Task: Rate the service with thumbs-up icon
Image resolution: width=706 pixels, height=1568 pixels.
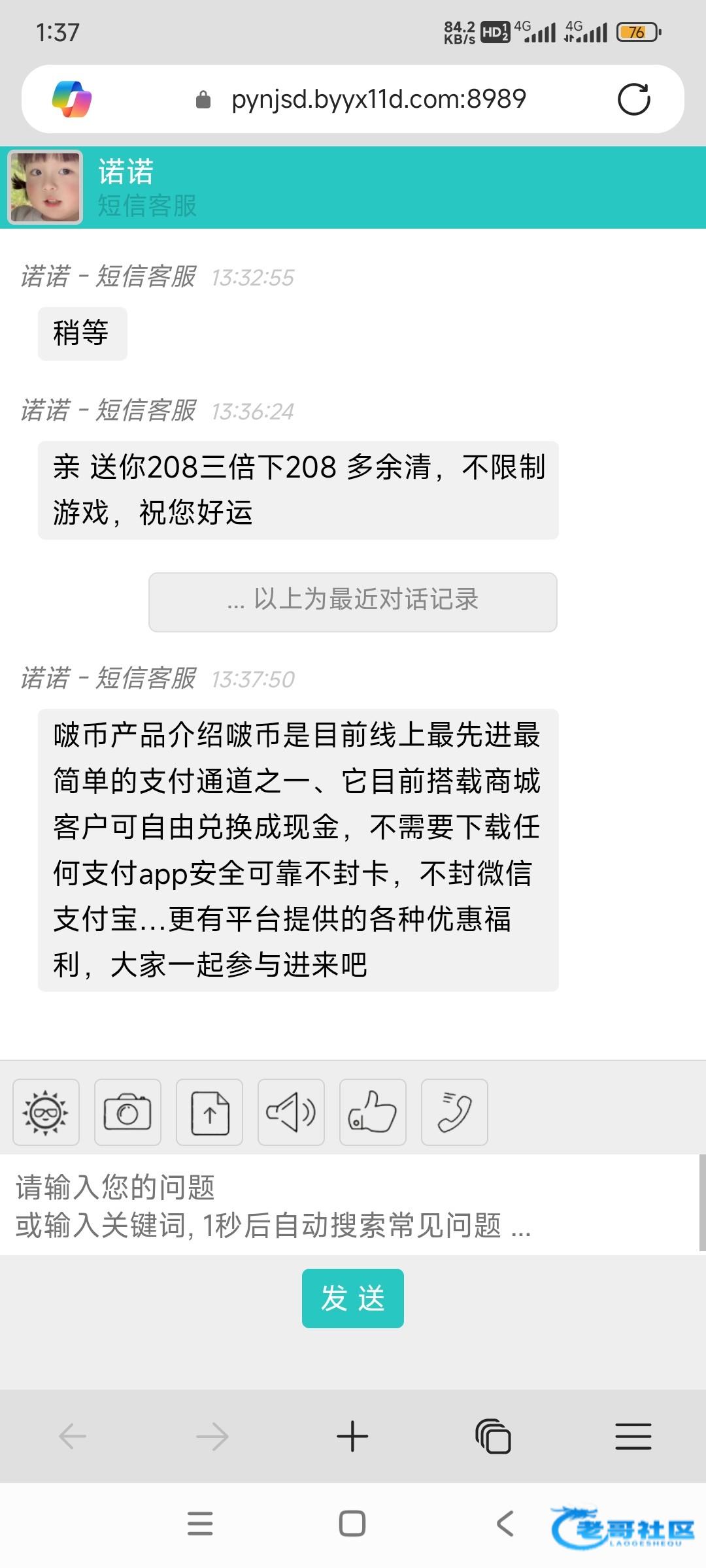Action: click(373, 1112)
